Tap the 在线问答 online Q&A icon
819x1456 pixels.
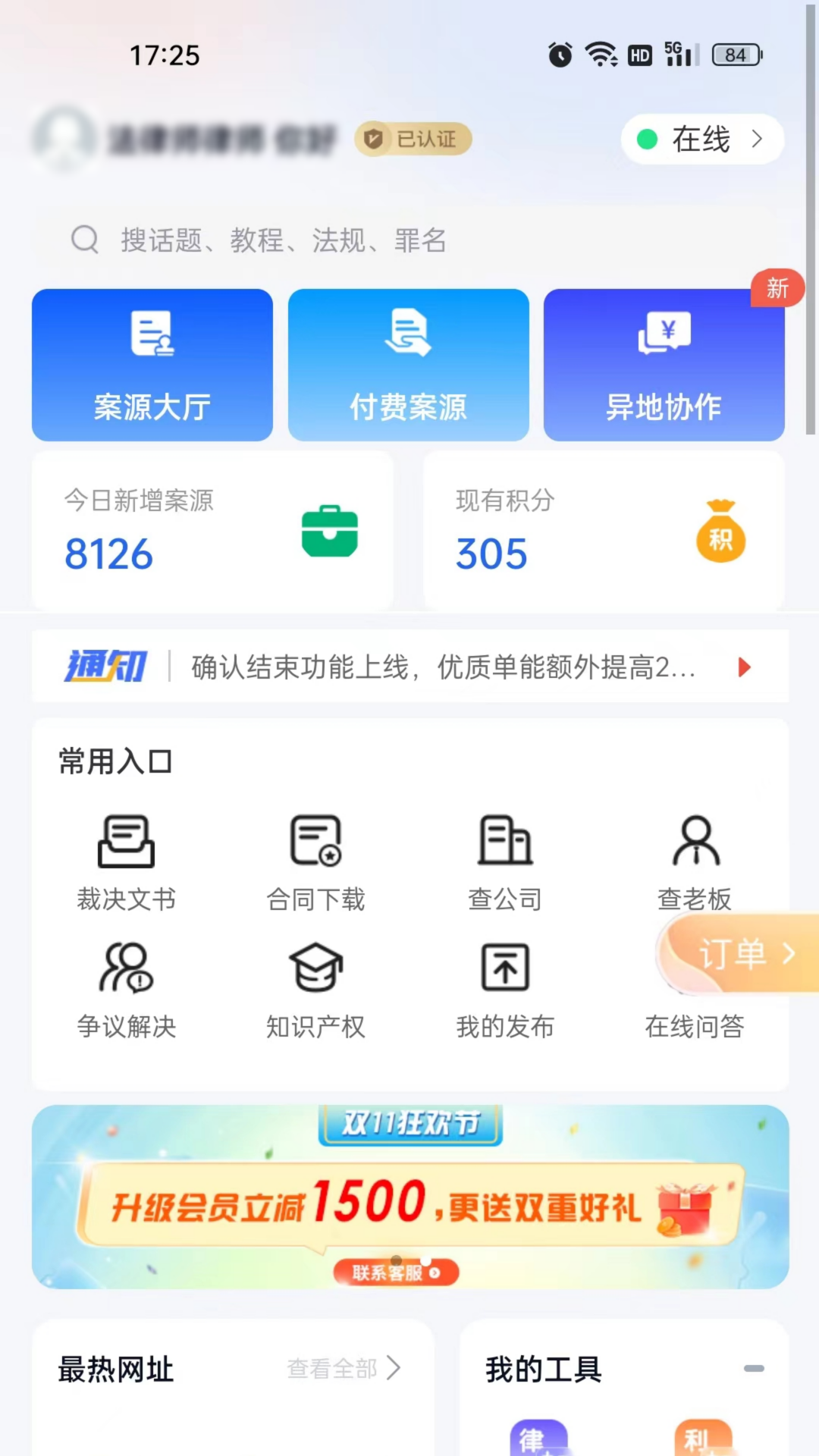click(x=693, y=986)
